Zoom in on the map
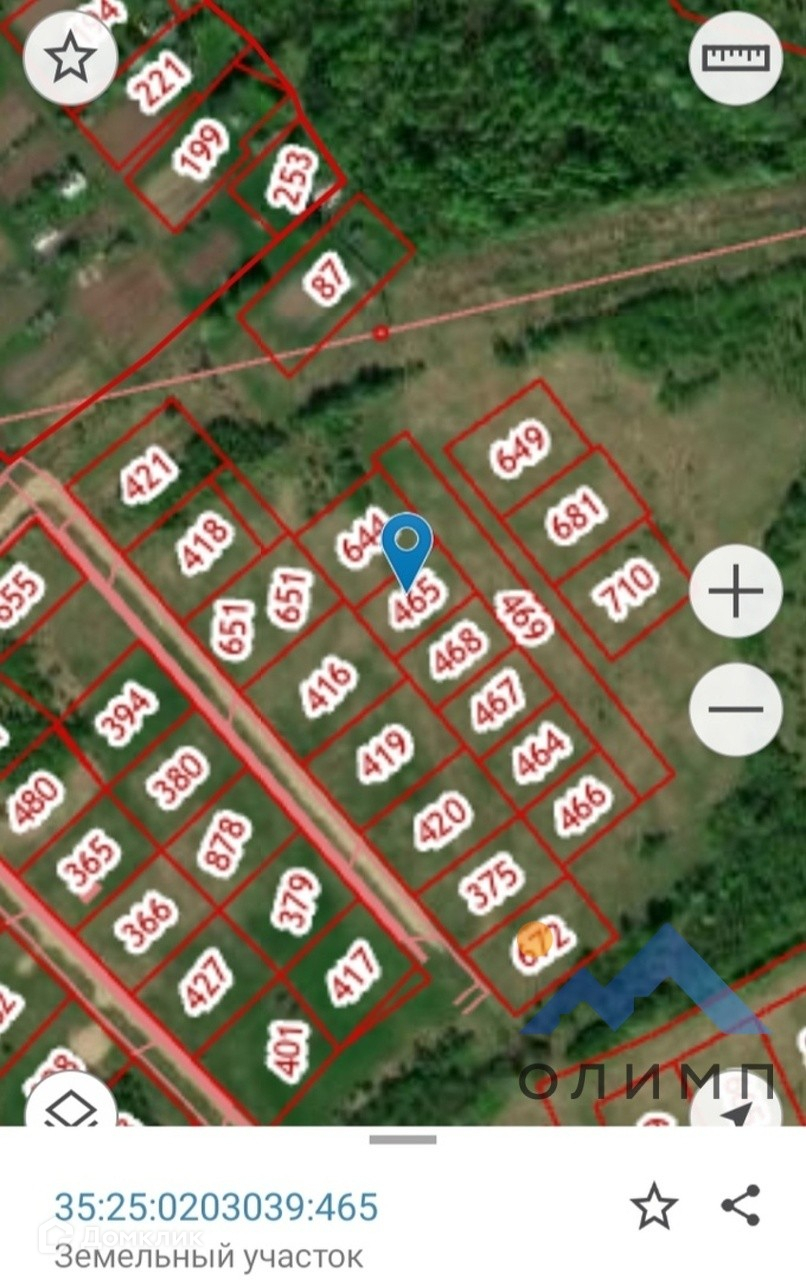The height and width of the screenshot is (1280, 806). pyautogui.click(x=736, y=593)
